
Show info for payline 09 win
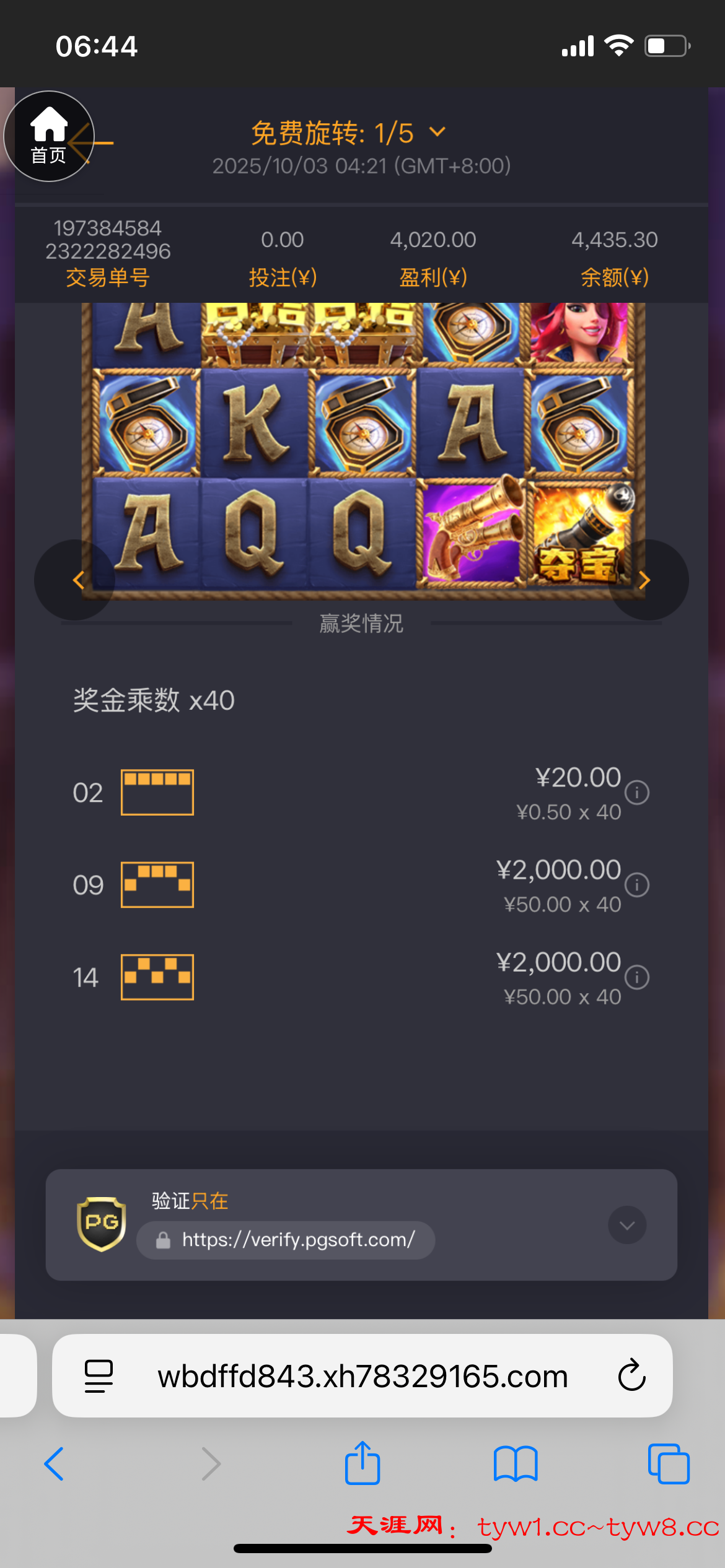[x=636, y=884]
